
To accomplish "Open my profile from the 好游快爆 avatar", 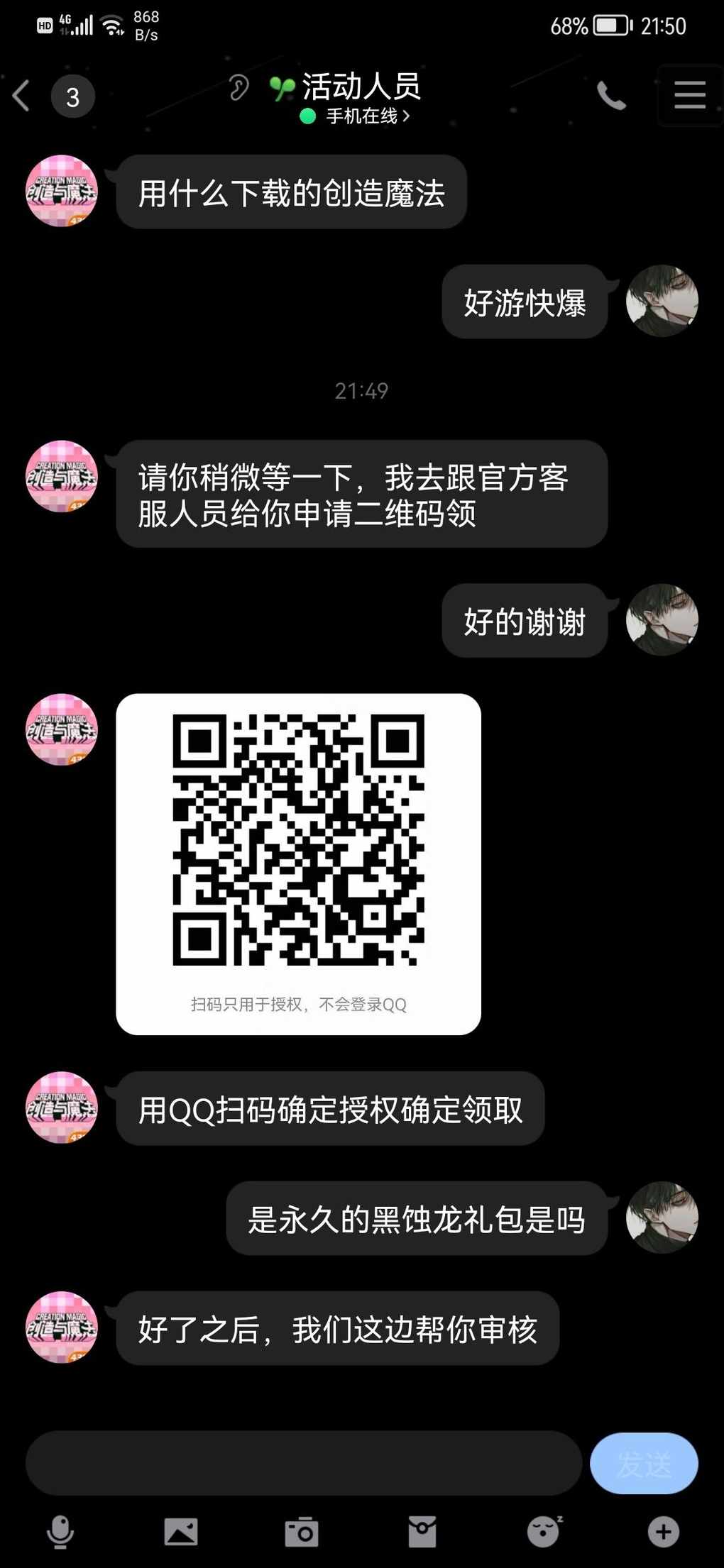I will tap(662, 301).
